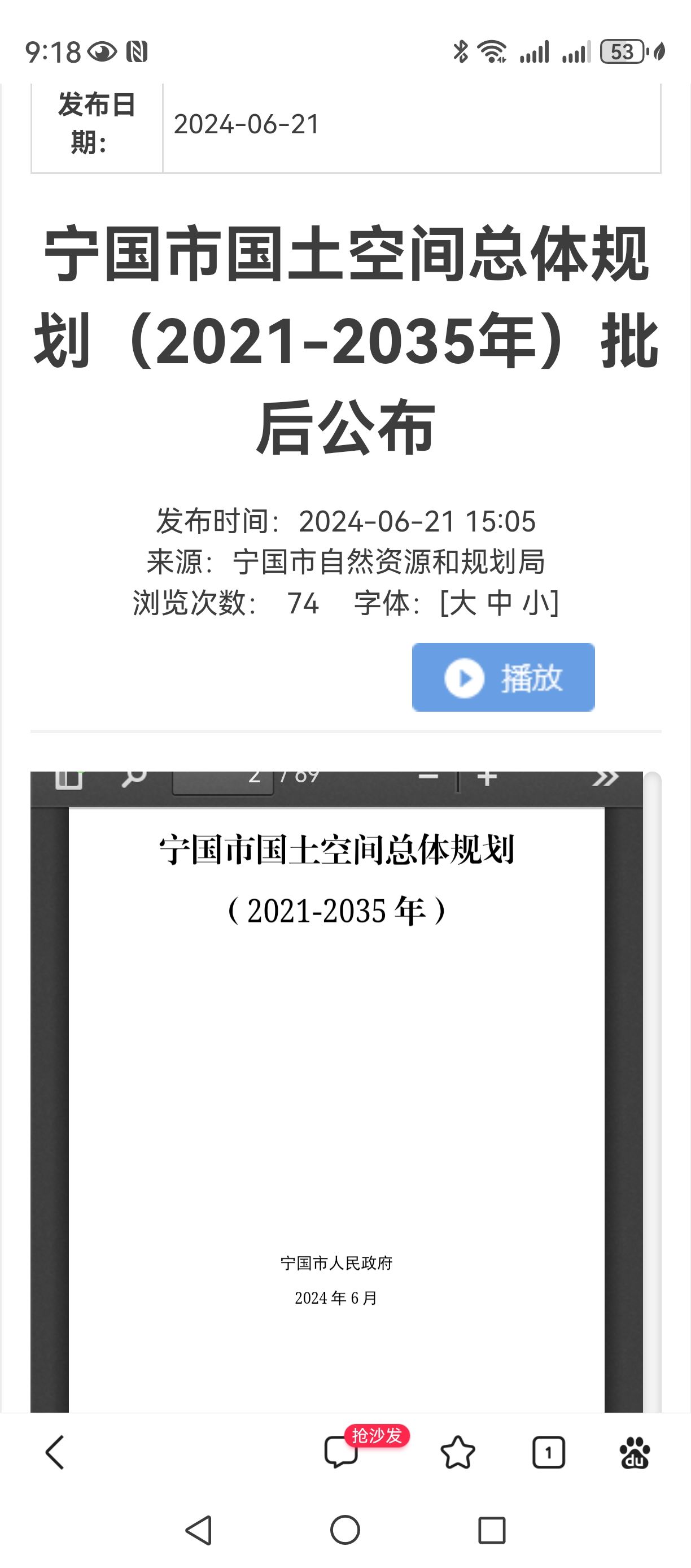Bookmark this page with star icon

point(457,1452)
